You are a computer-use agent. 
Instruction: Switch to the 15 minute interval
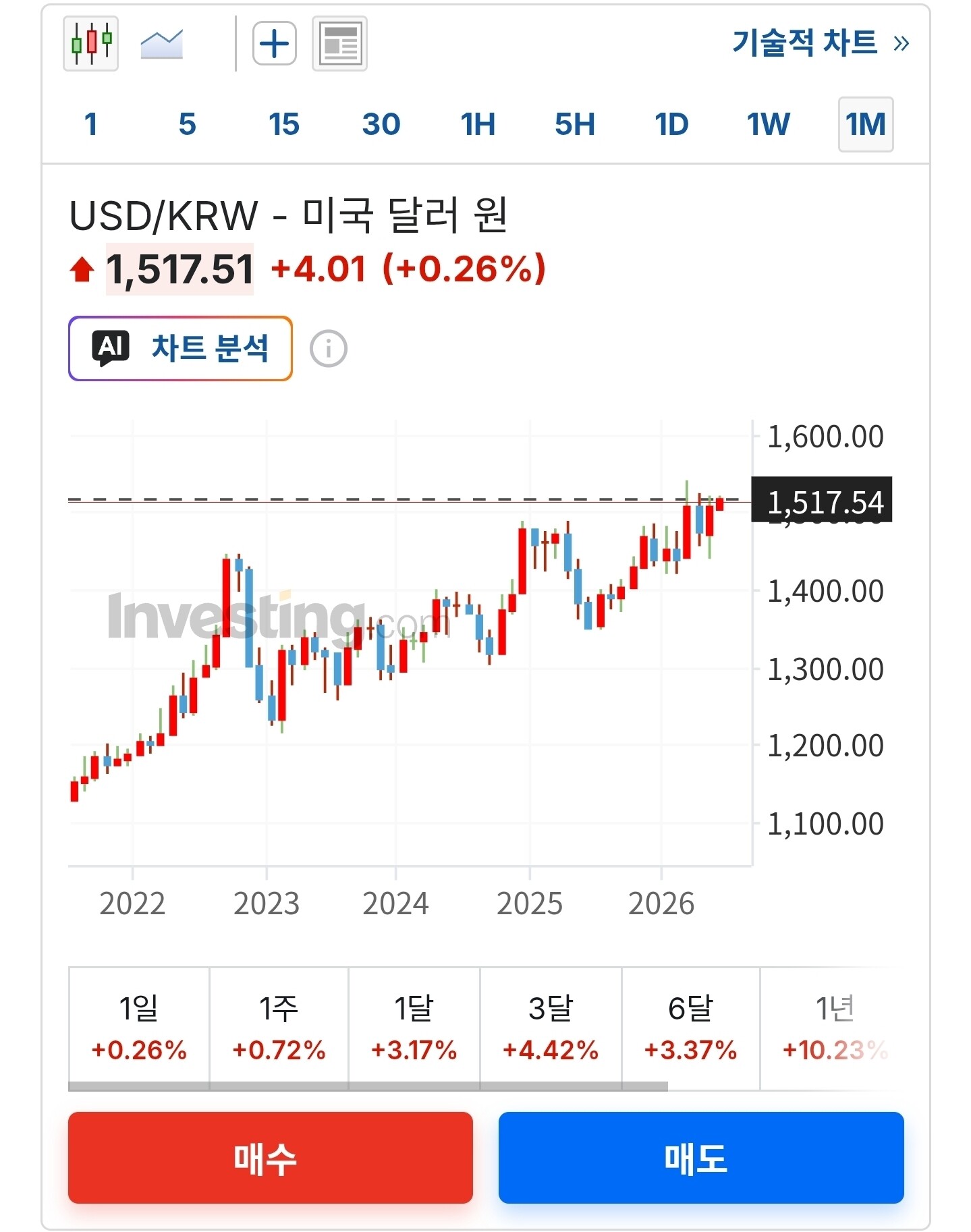coord(283,124)
